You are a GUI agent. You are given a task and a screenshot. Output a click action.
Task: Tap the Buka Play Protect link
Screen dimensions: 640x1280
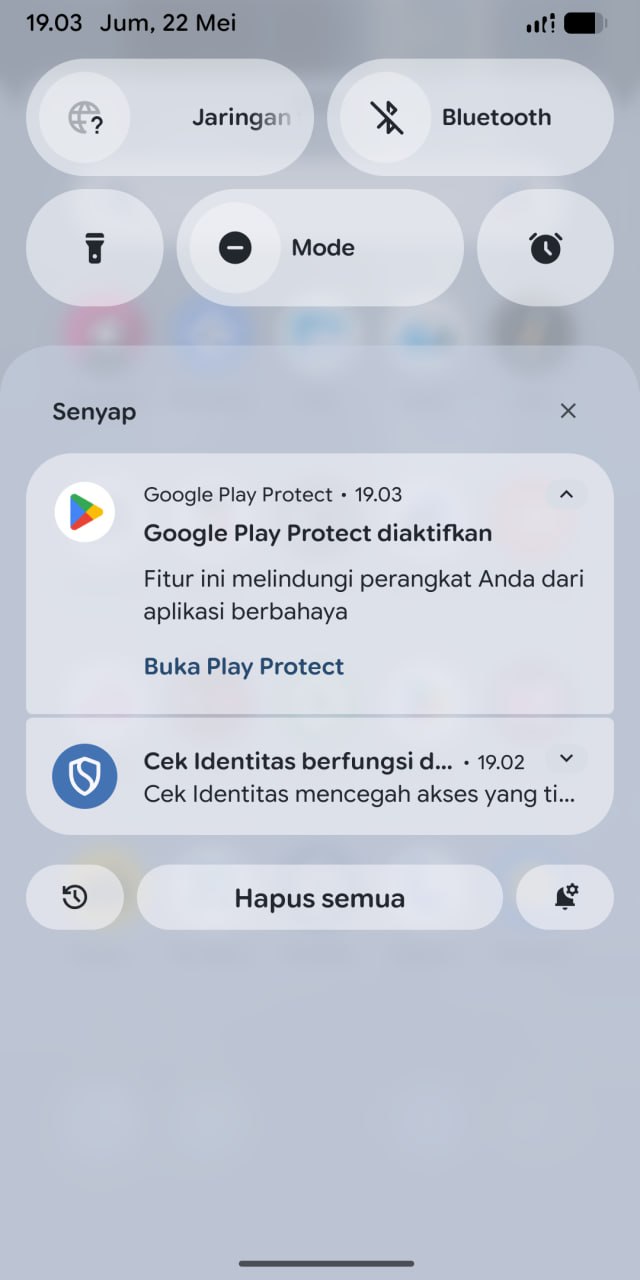(x=244, y=667)
